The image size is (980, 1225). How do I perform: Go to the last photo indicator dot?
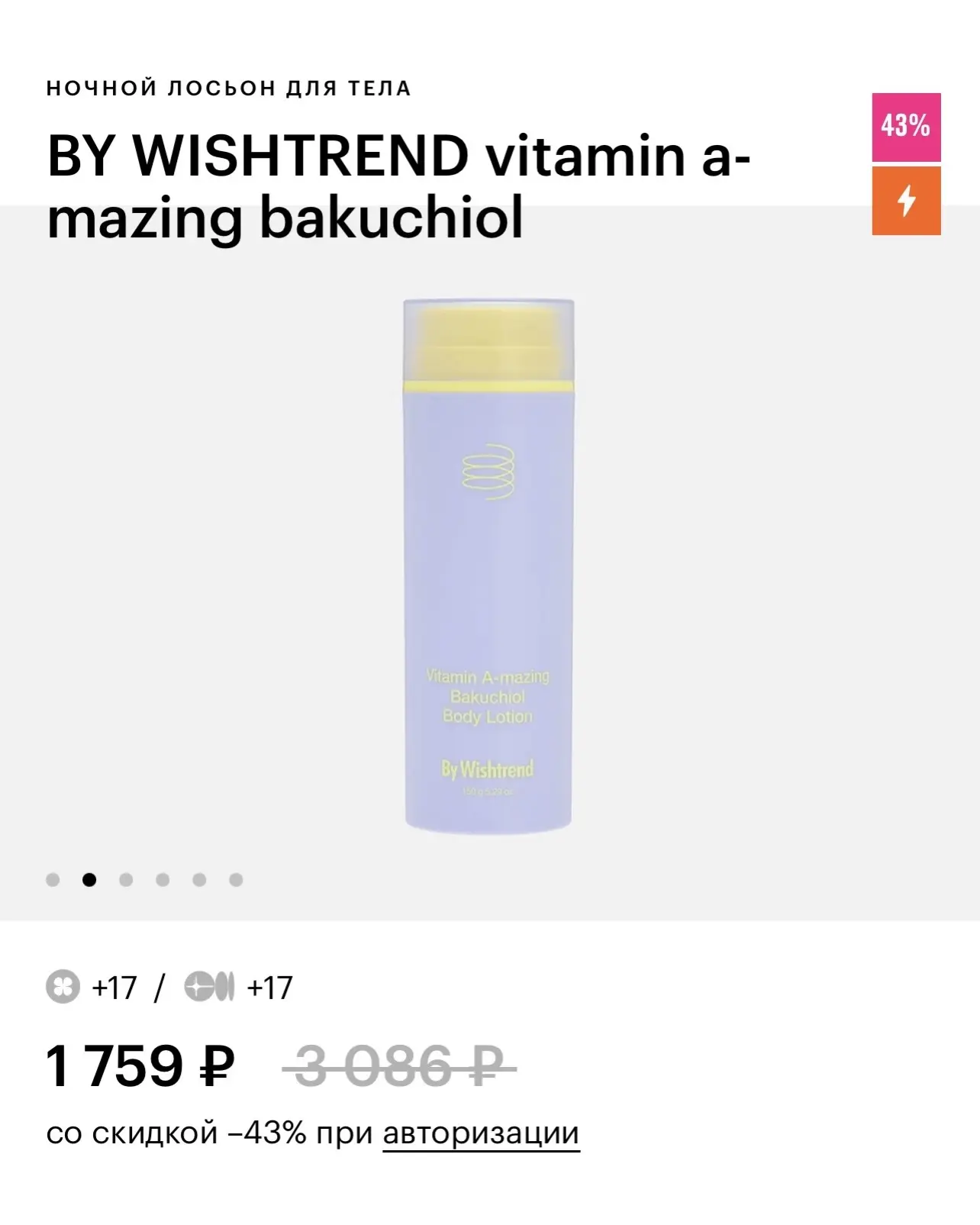click(236, 880)
